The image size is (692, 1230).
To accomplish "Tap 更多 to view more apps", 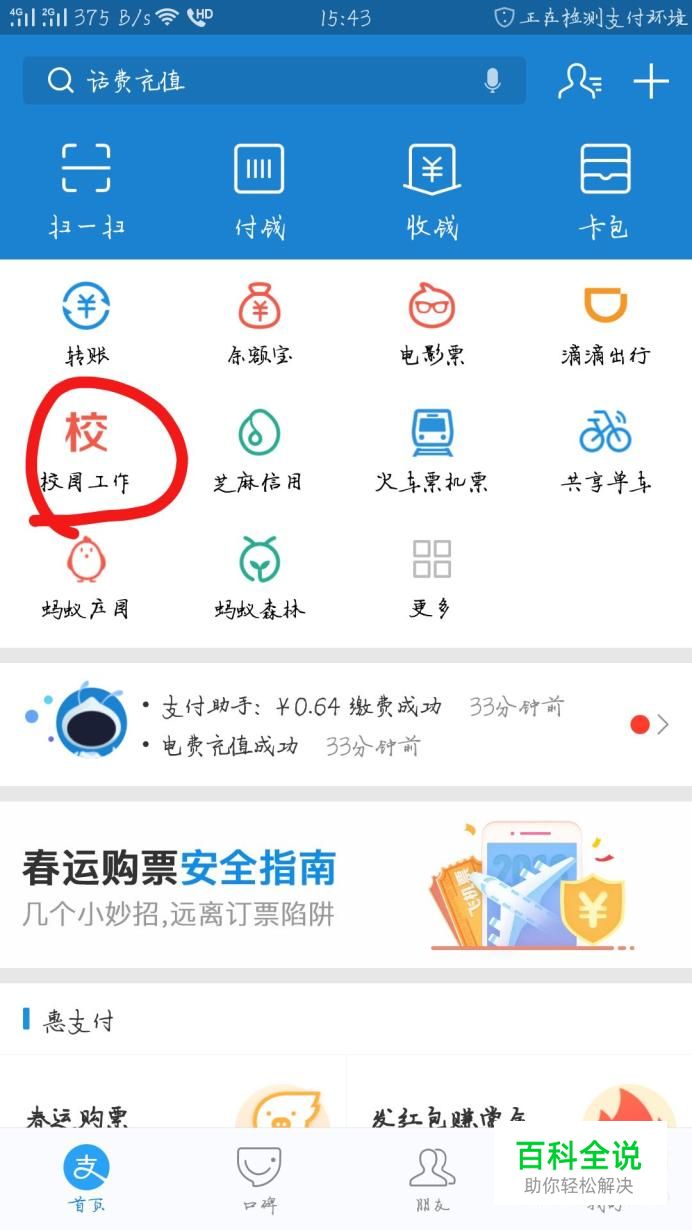I will [x=432, y=577].
